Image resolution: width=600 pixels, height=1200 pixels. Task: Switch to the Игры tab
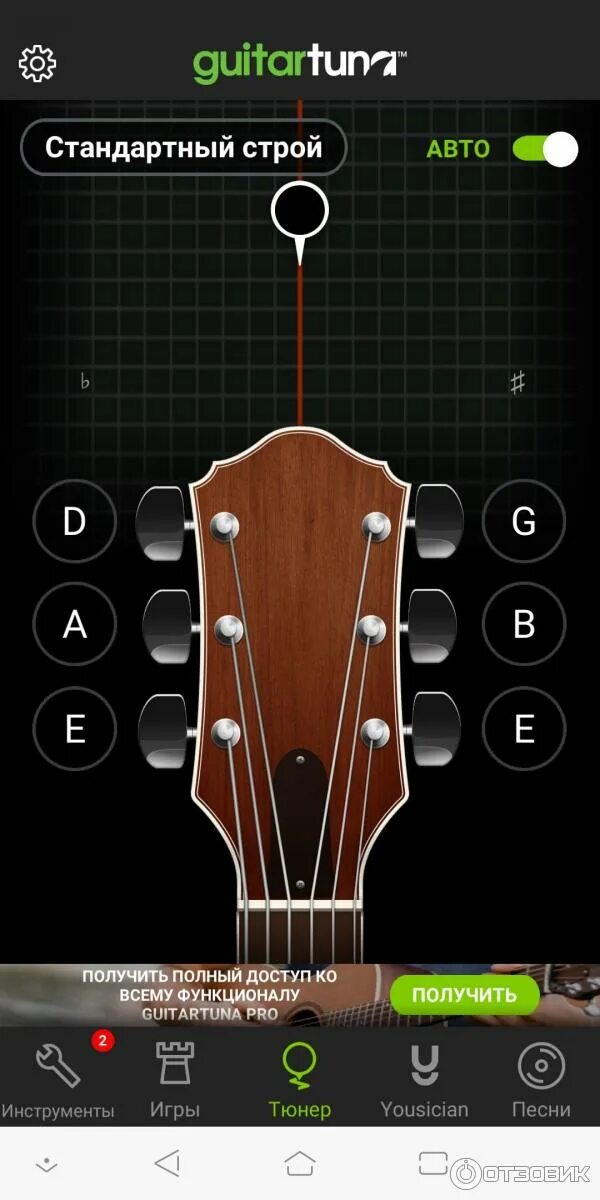click(x=175, y=1080)
